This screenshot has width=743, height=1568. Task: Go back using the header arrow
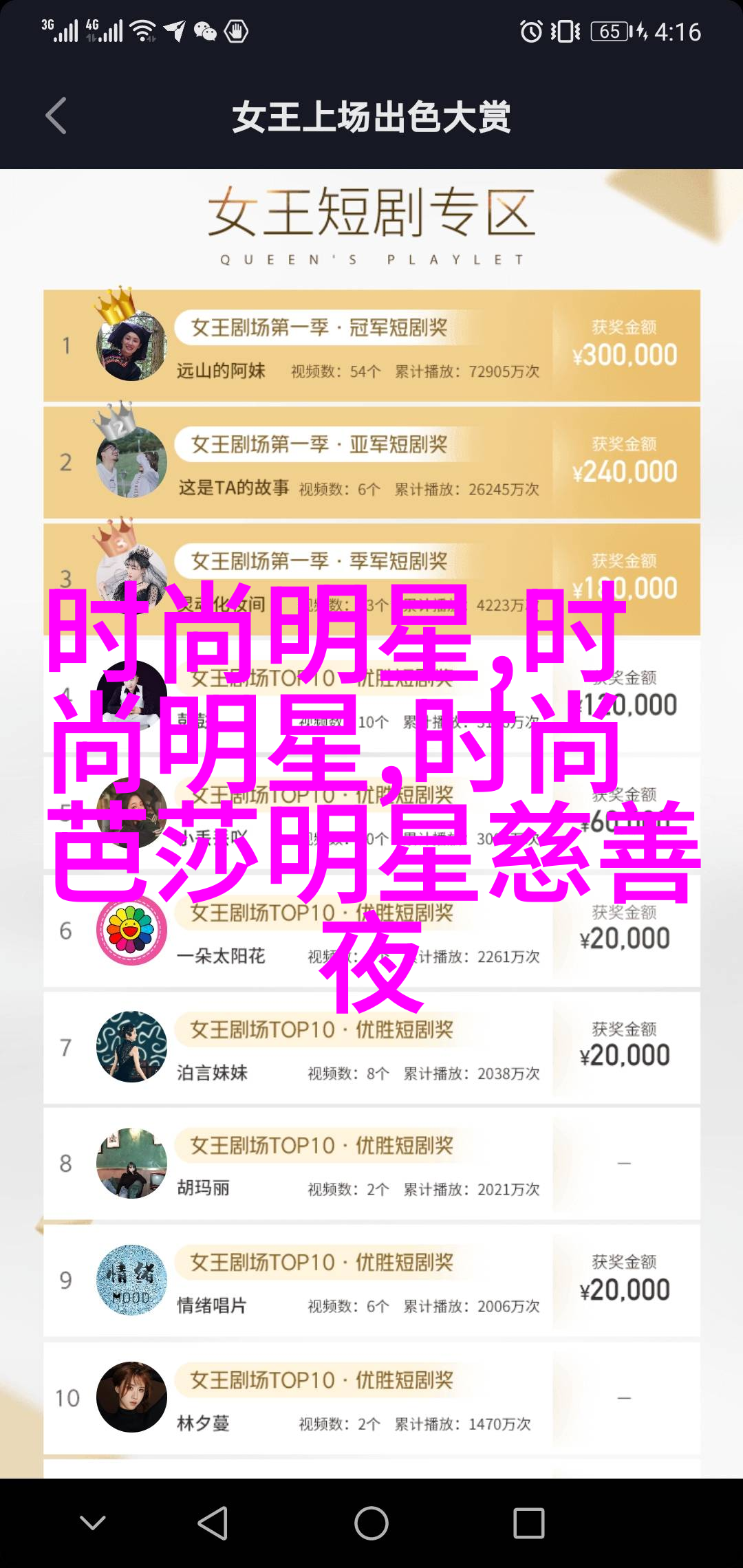[56, 116]
